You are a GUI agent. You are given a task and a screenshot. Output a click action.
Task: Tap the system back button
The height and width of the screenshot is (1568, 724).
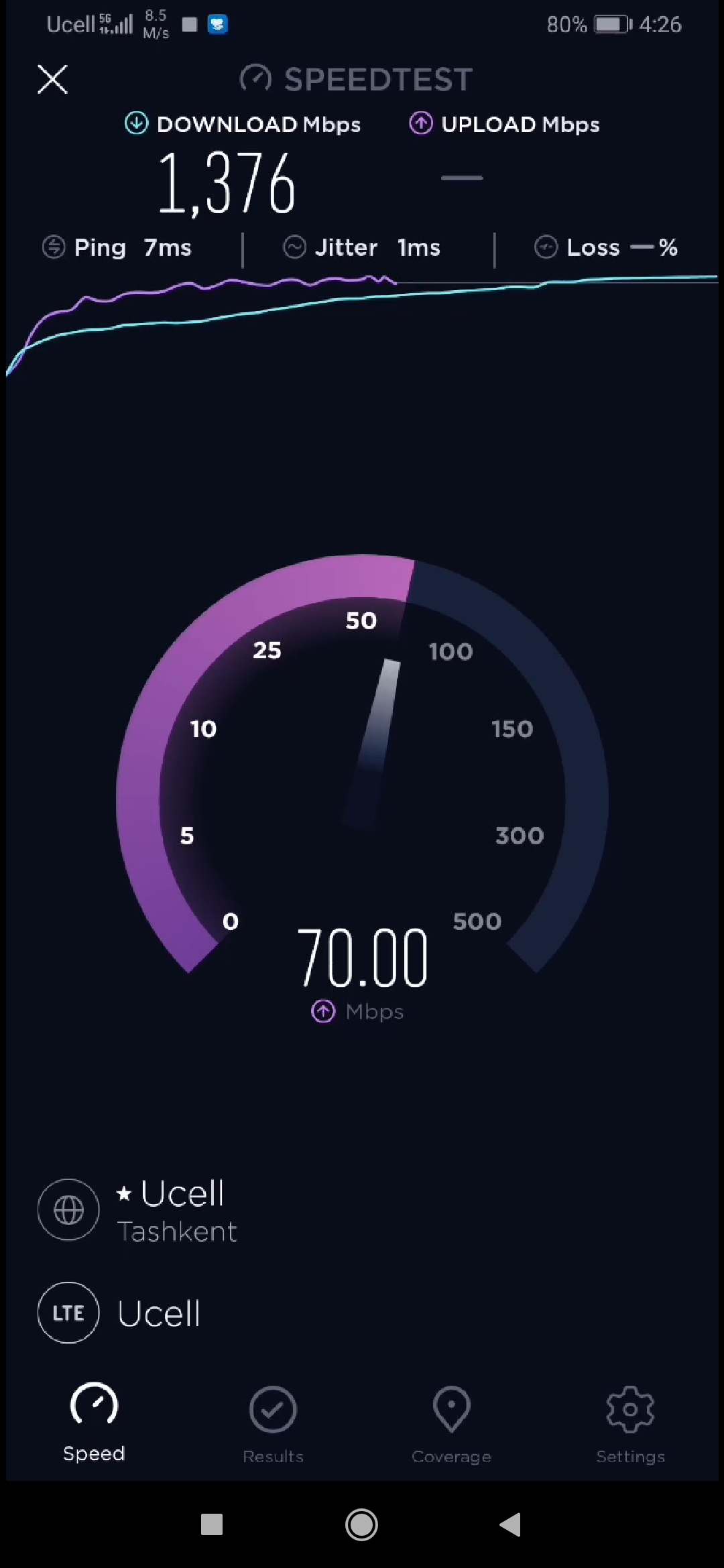tap(511, 1524)
